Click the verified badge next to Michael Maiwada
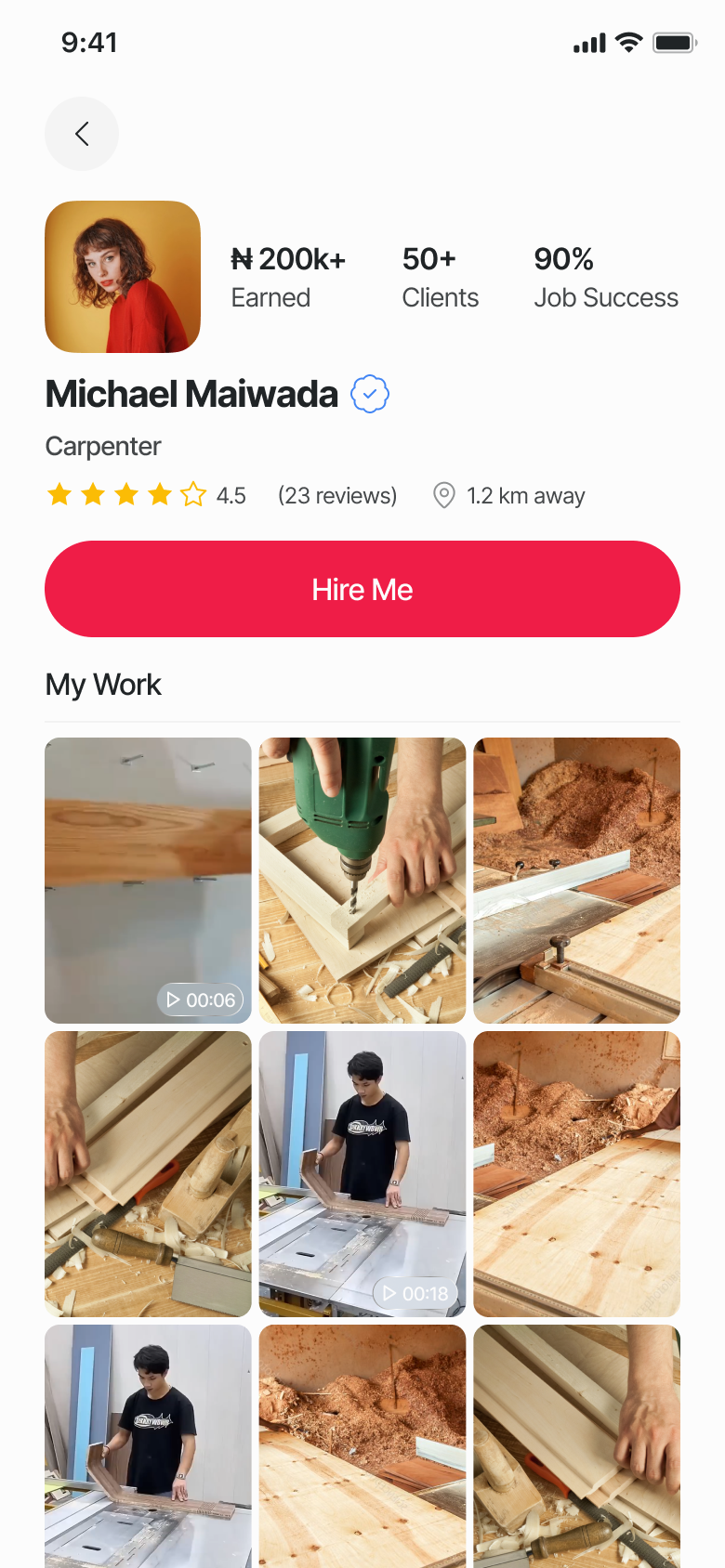The image size is (725, 1568). click(x=370, y=394)
